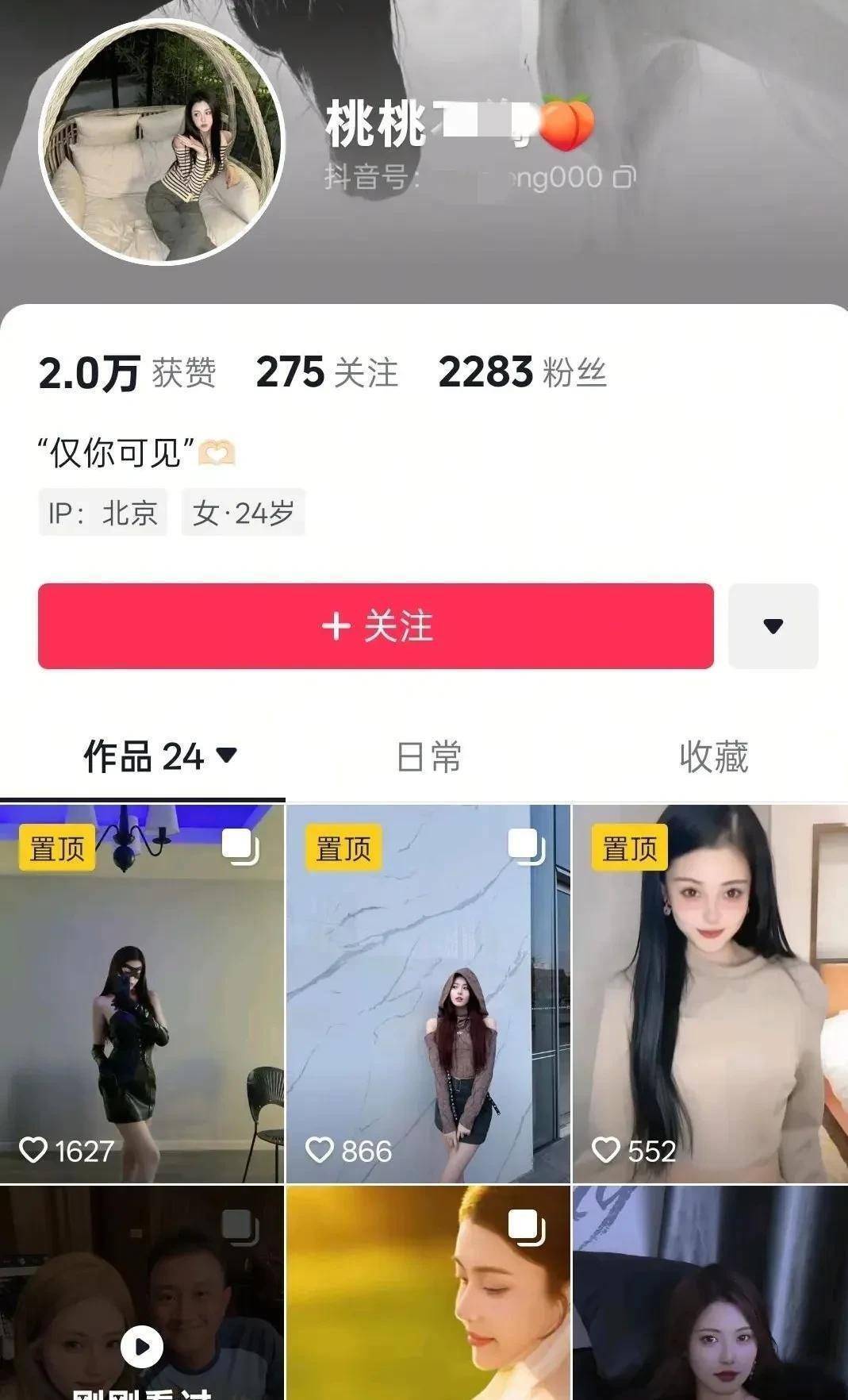Follow this user with red 关注 button
Viewport: 848px width, 1400px height.
point(375,626)
